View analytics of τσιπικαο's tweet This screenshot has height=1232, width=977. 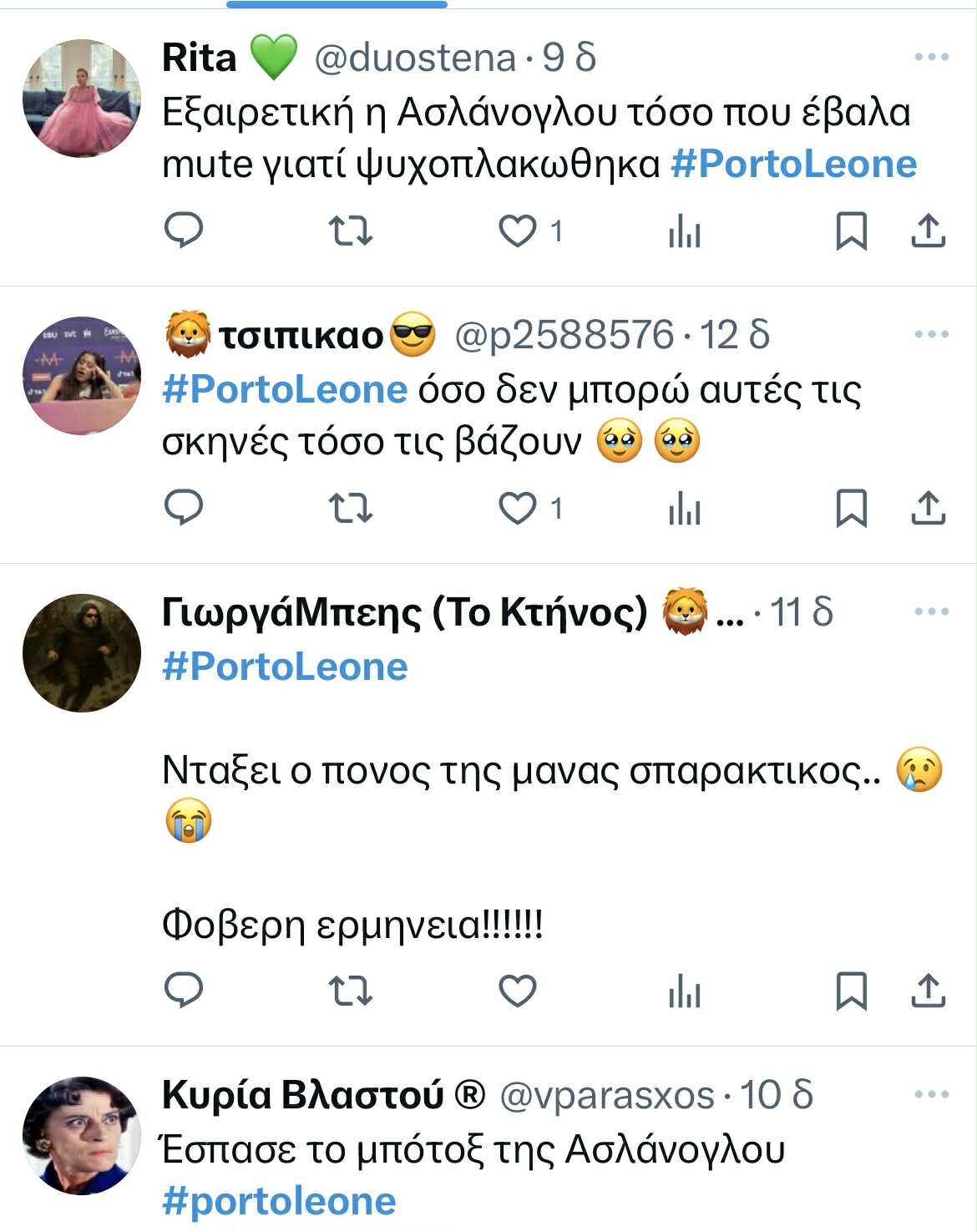tap(684, 509)
